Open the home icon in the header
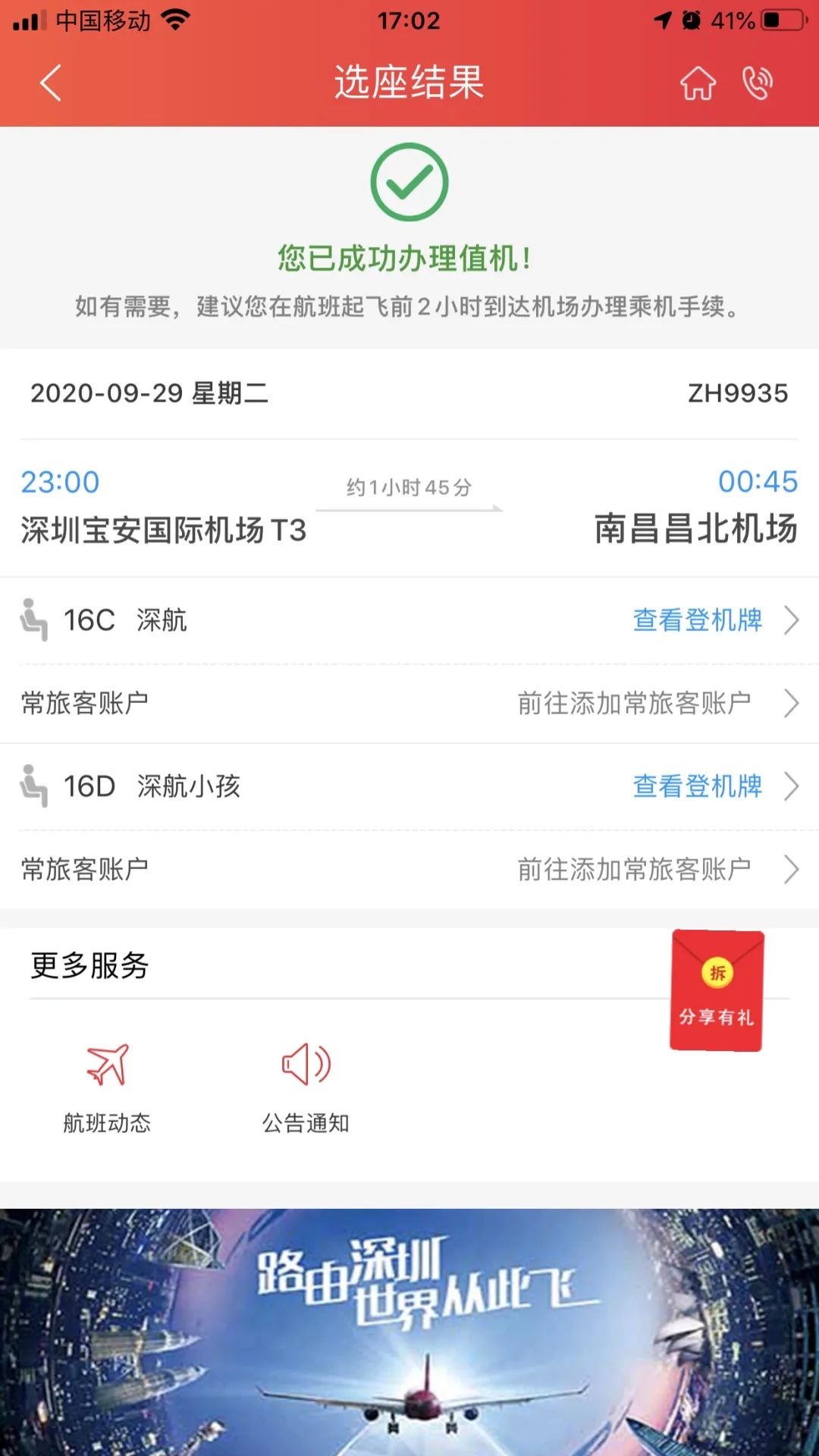Viewport: 819px width, 1456px height. click(x=698, y=83)
